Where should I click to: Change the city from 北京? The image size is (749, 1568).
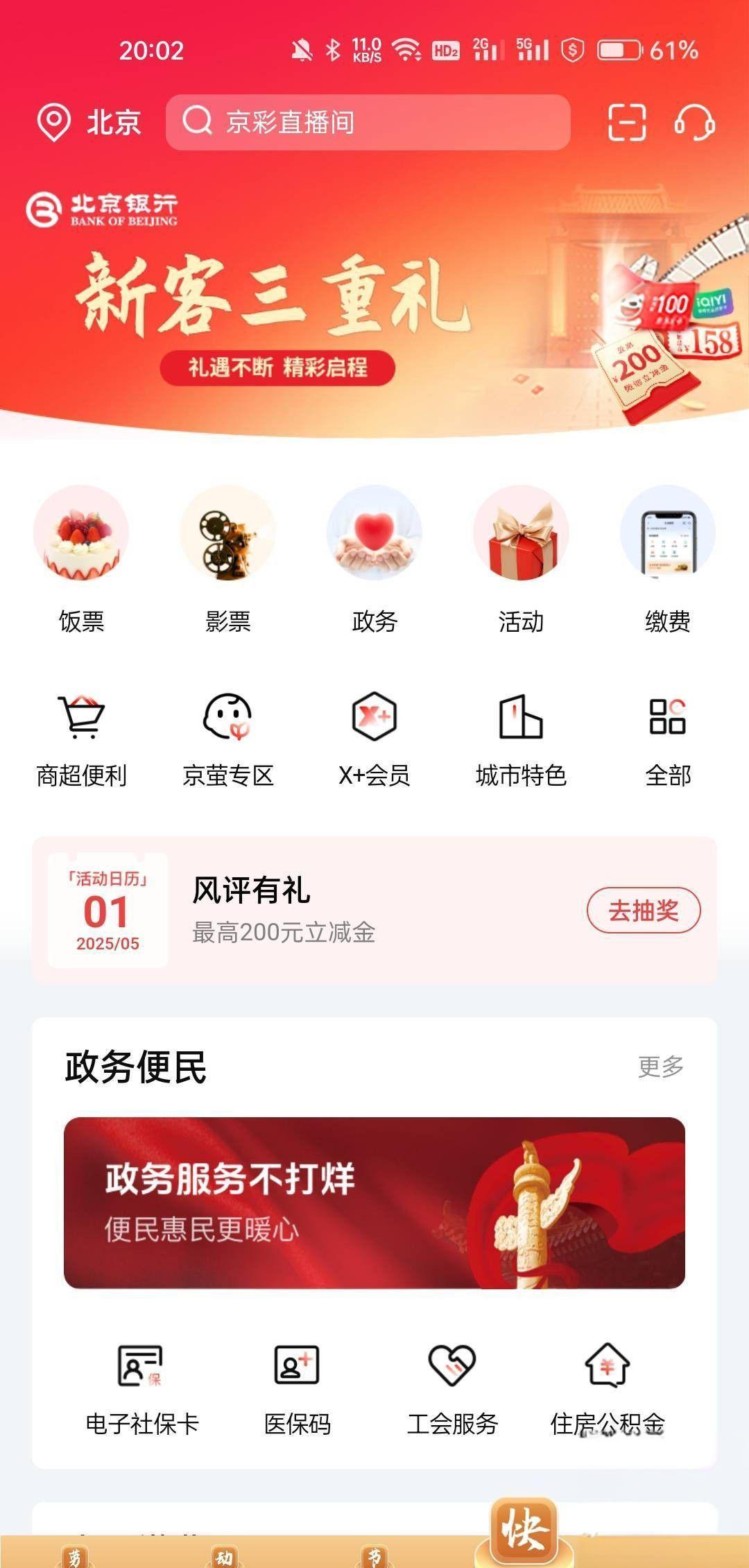tap(89, 123)
